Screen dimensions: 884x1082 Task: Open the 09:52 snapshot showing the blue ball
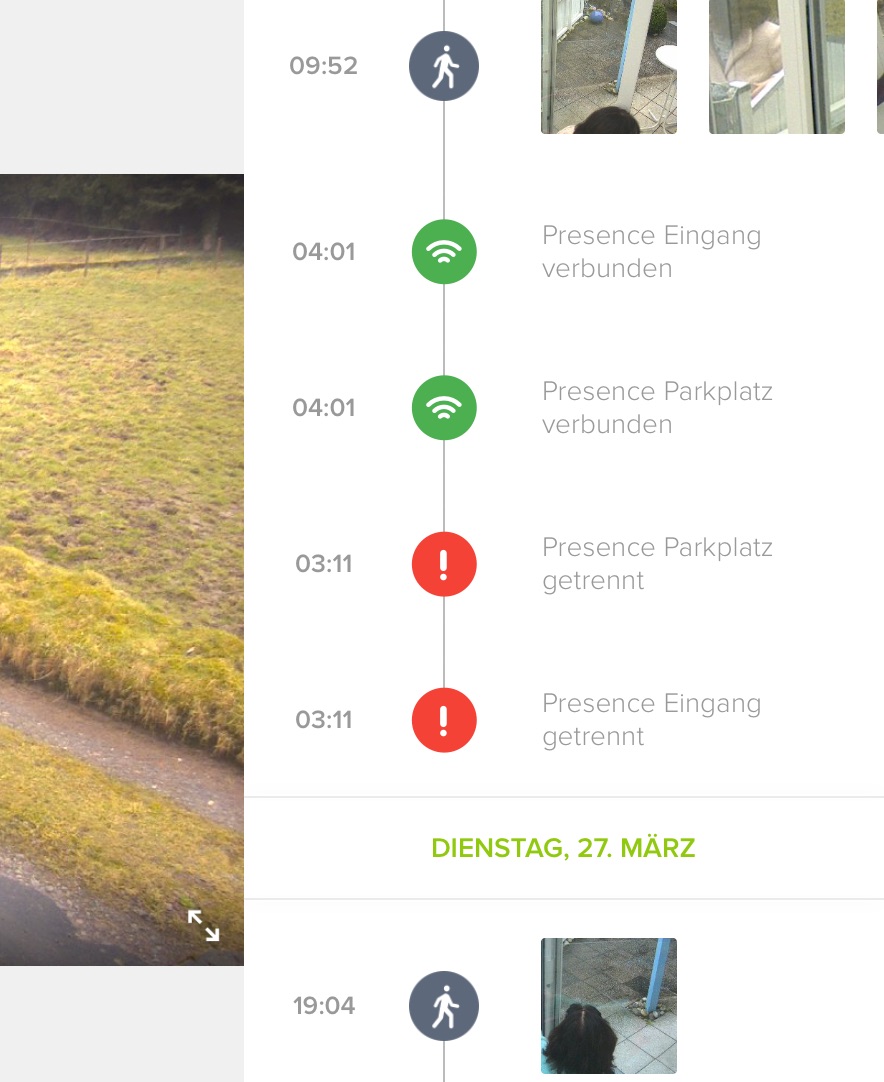pos(608,66)
